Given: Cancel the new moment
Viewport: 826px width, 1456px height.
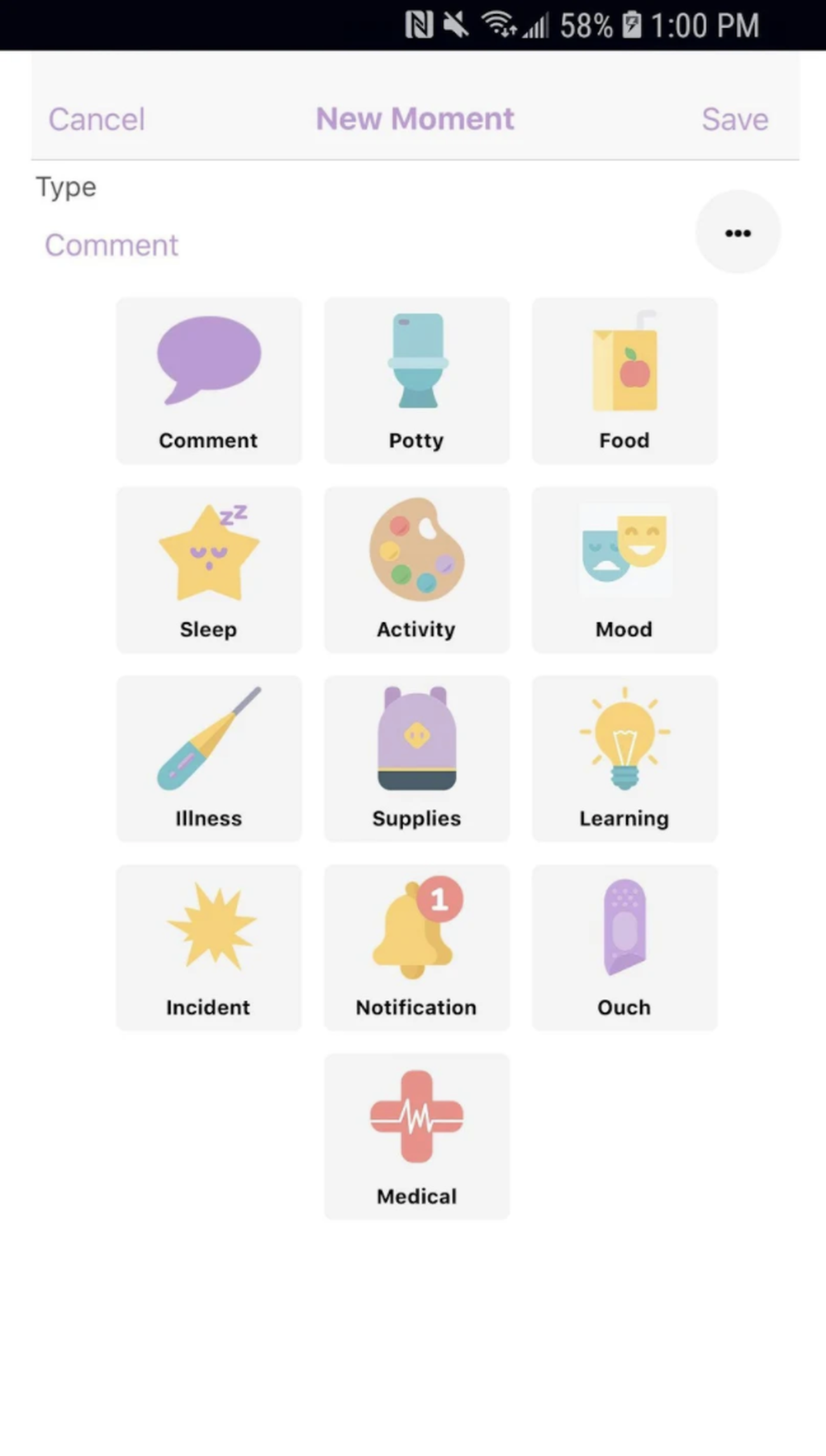Looking at the screenshot, I should [97, 119].
